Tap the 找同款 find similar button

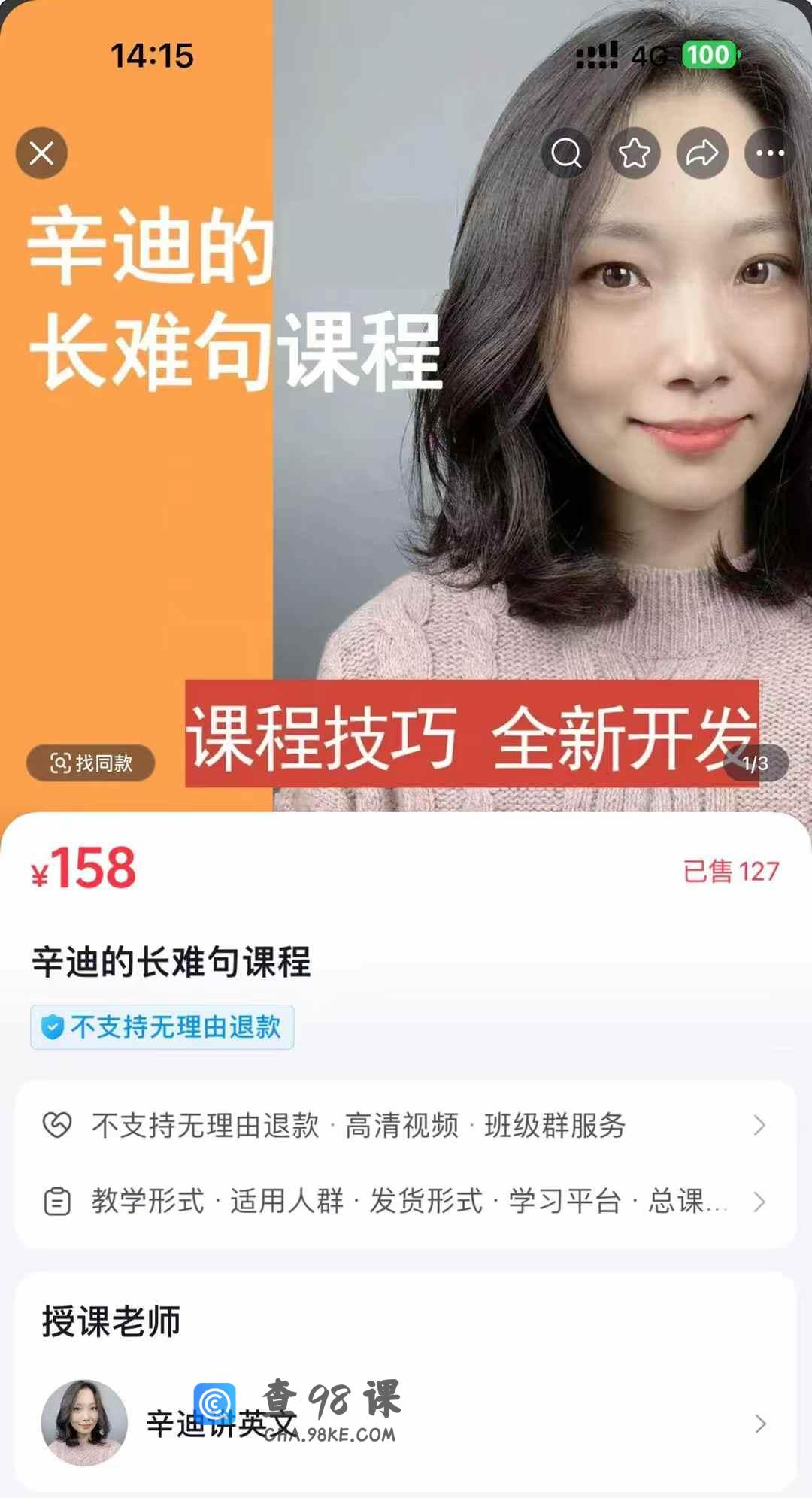point(91,763)
